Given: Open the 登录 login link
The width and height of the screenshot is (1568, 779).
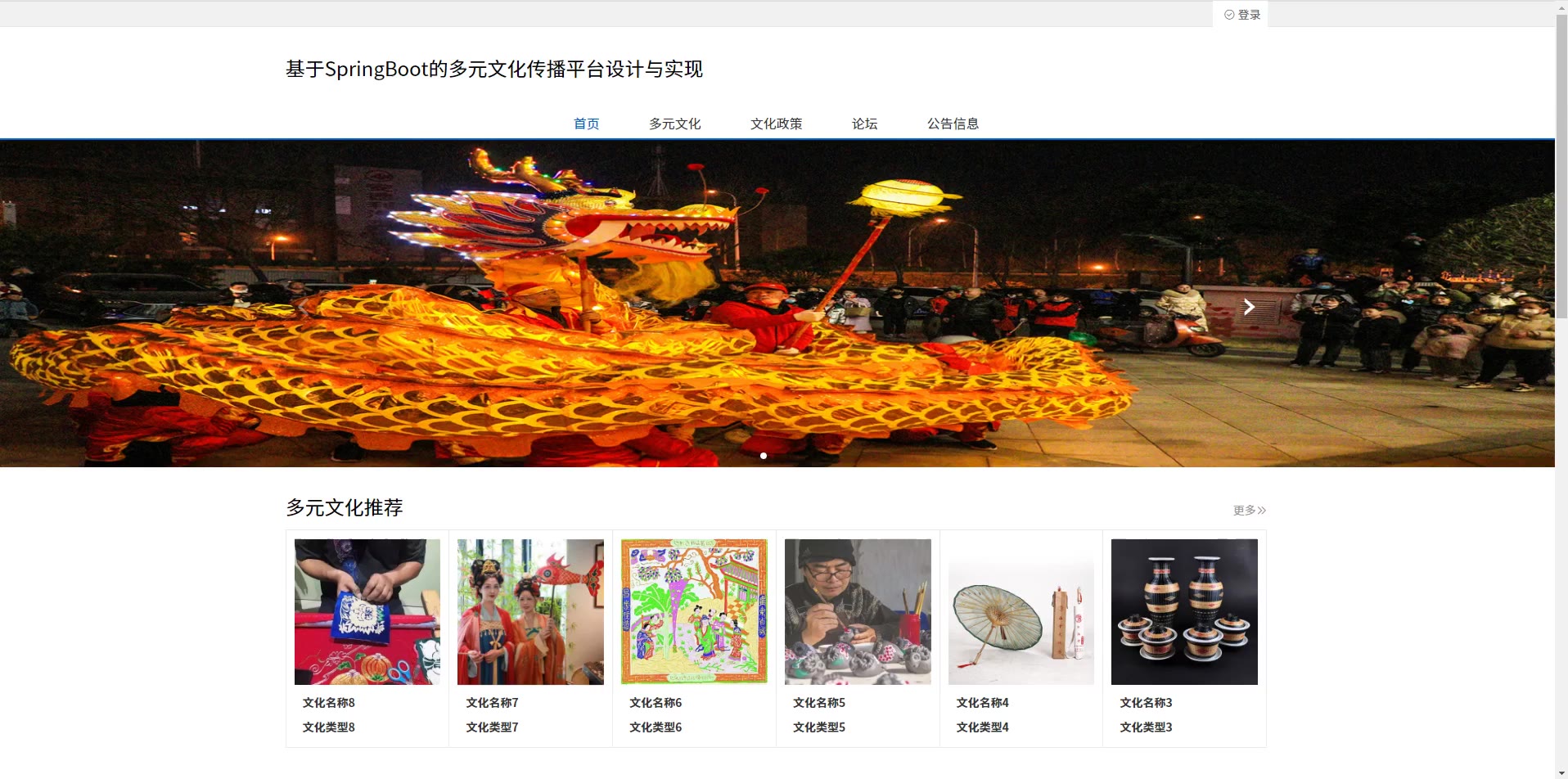Looking at the screenshot, I should coord(1241,15).
